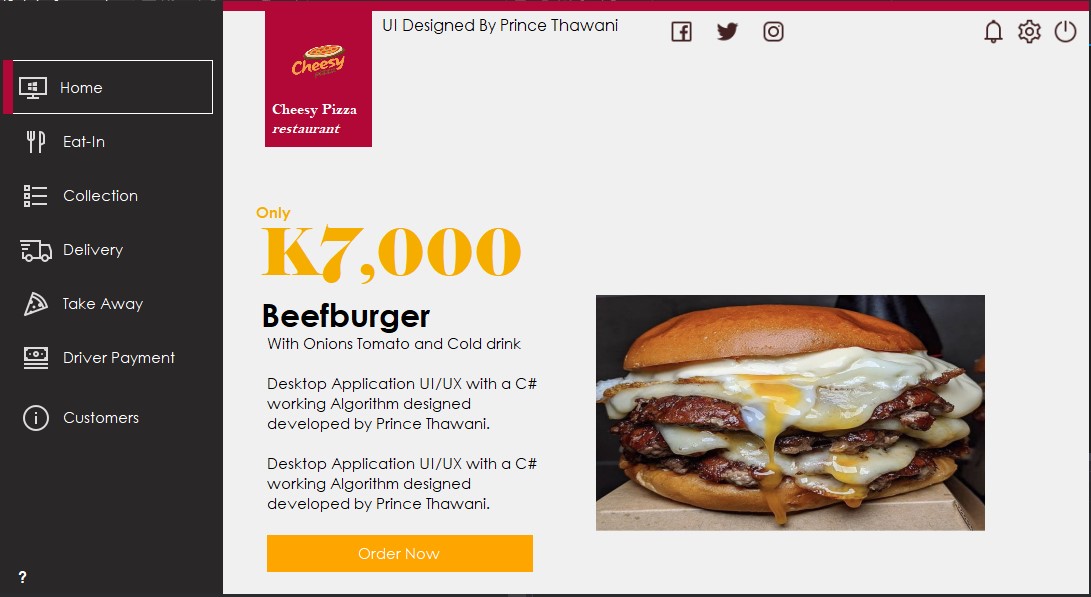1091x597 pixels.
Task: Select Home in the sidebar
Action: pos(109,88)
